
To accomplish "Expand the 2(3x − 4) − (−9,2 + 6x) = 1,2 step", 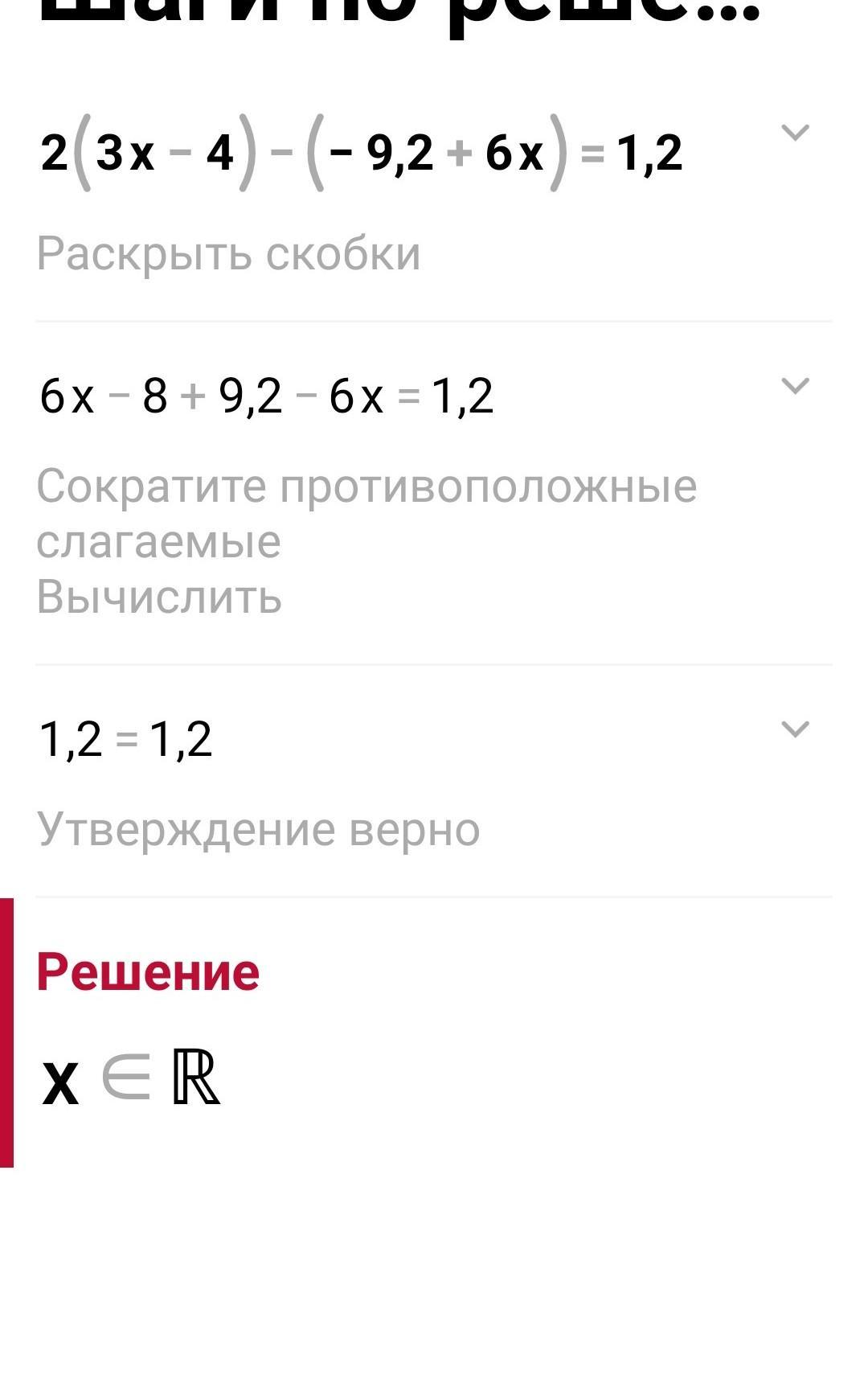I will click(795, 133).
